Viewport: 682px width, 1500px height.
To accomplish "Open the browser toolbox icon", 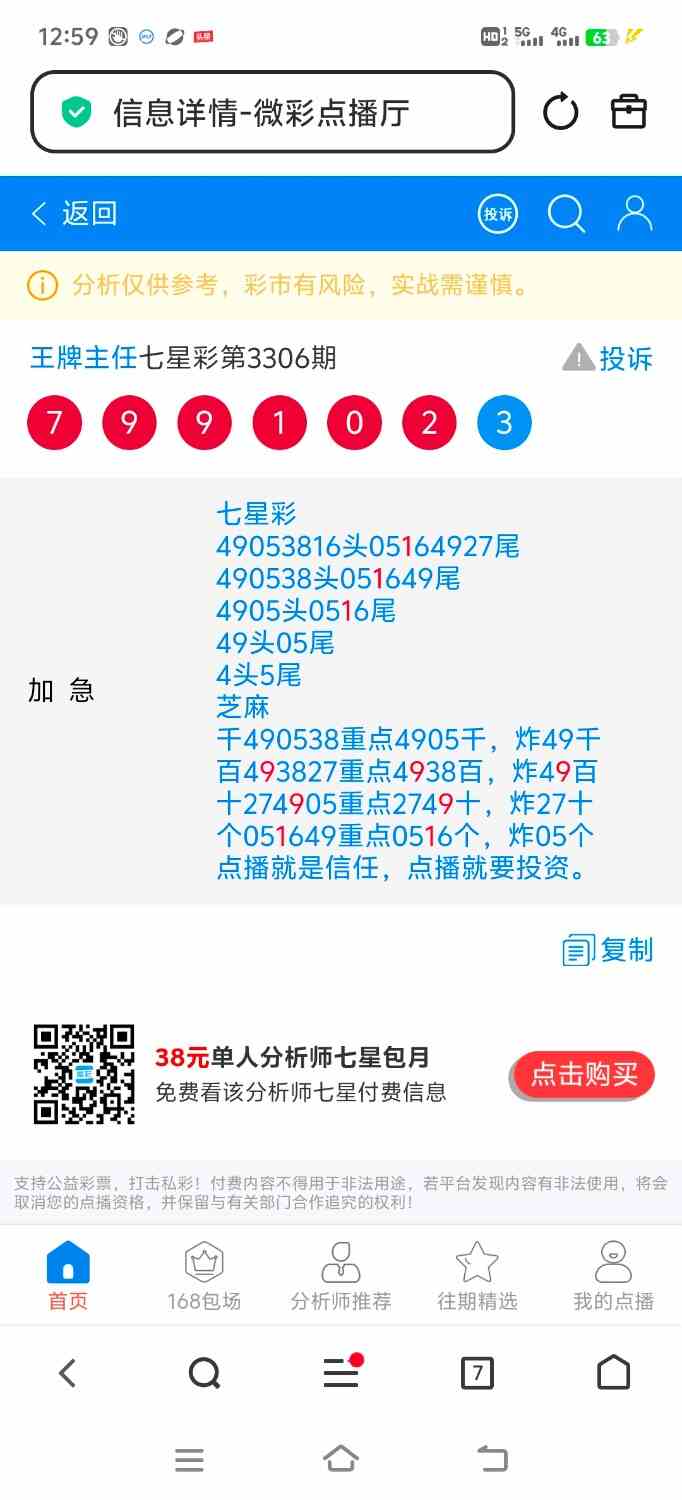I will tap(629, 112).
